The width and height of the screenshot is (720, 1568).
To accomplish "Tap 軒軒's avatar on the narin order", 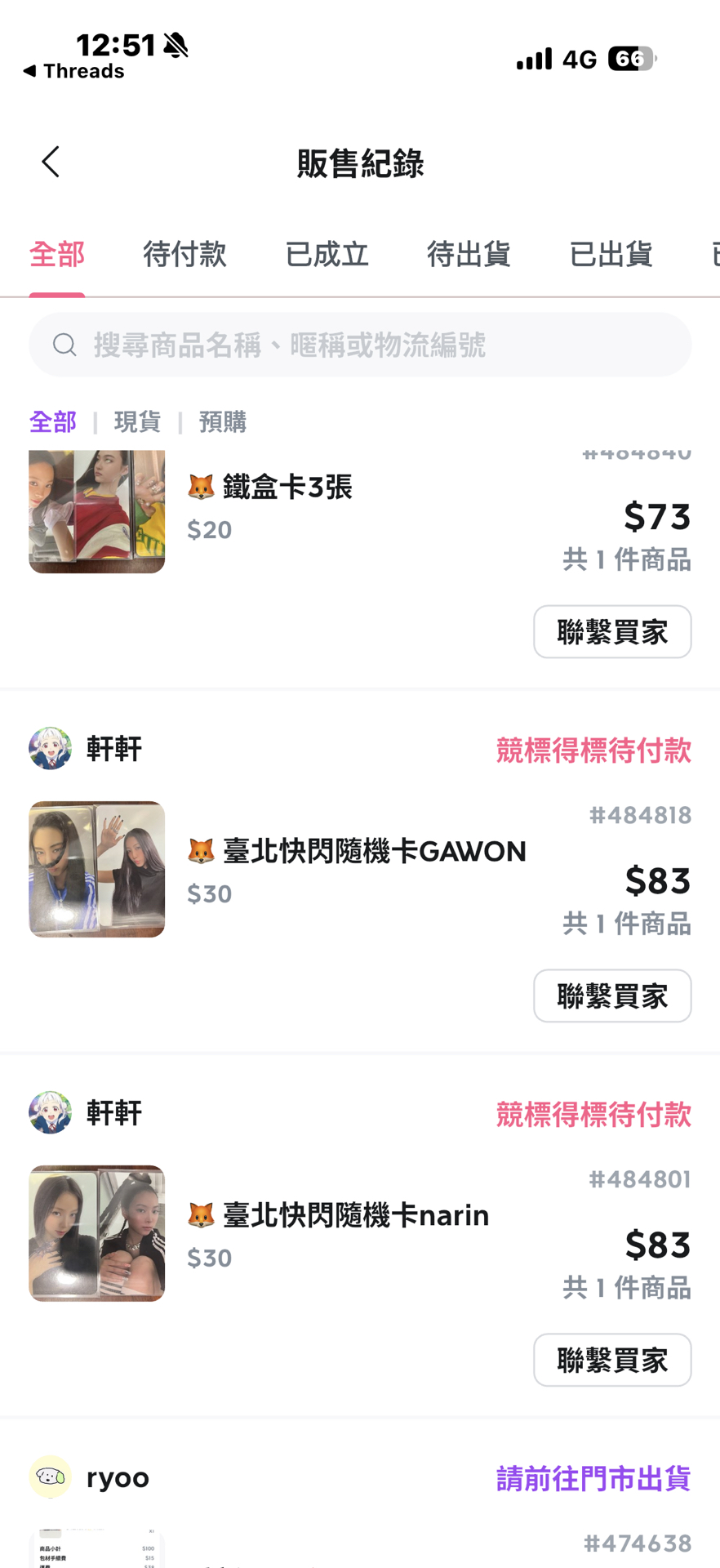I will (50, 1111).
